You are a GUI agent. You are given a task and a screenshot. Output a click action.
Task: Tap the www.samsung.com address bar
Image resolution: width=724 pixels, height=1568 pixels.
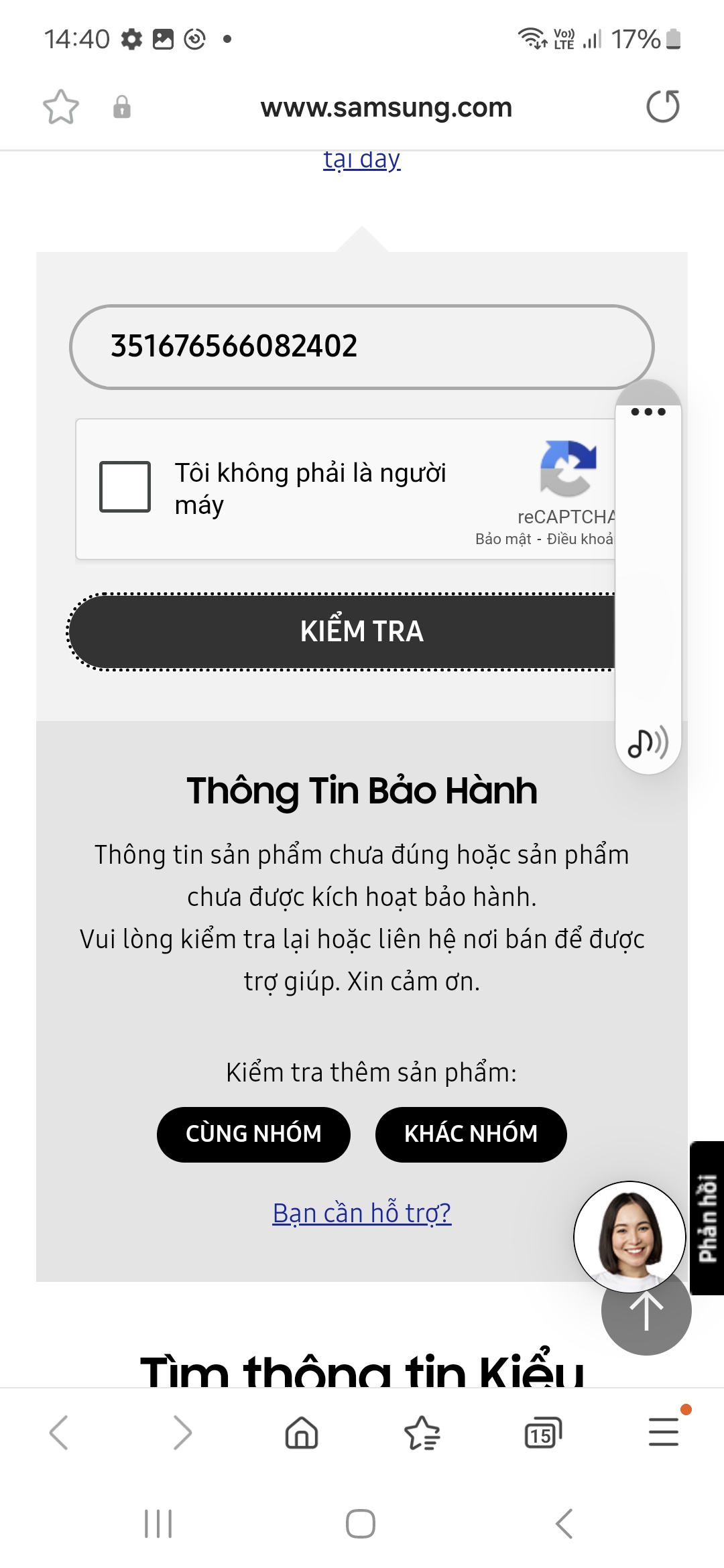[x=386, y=107]
